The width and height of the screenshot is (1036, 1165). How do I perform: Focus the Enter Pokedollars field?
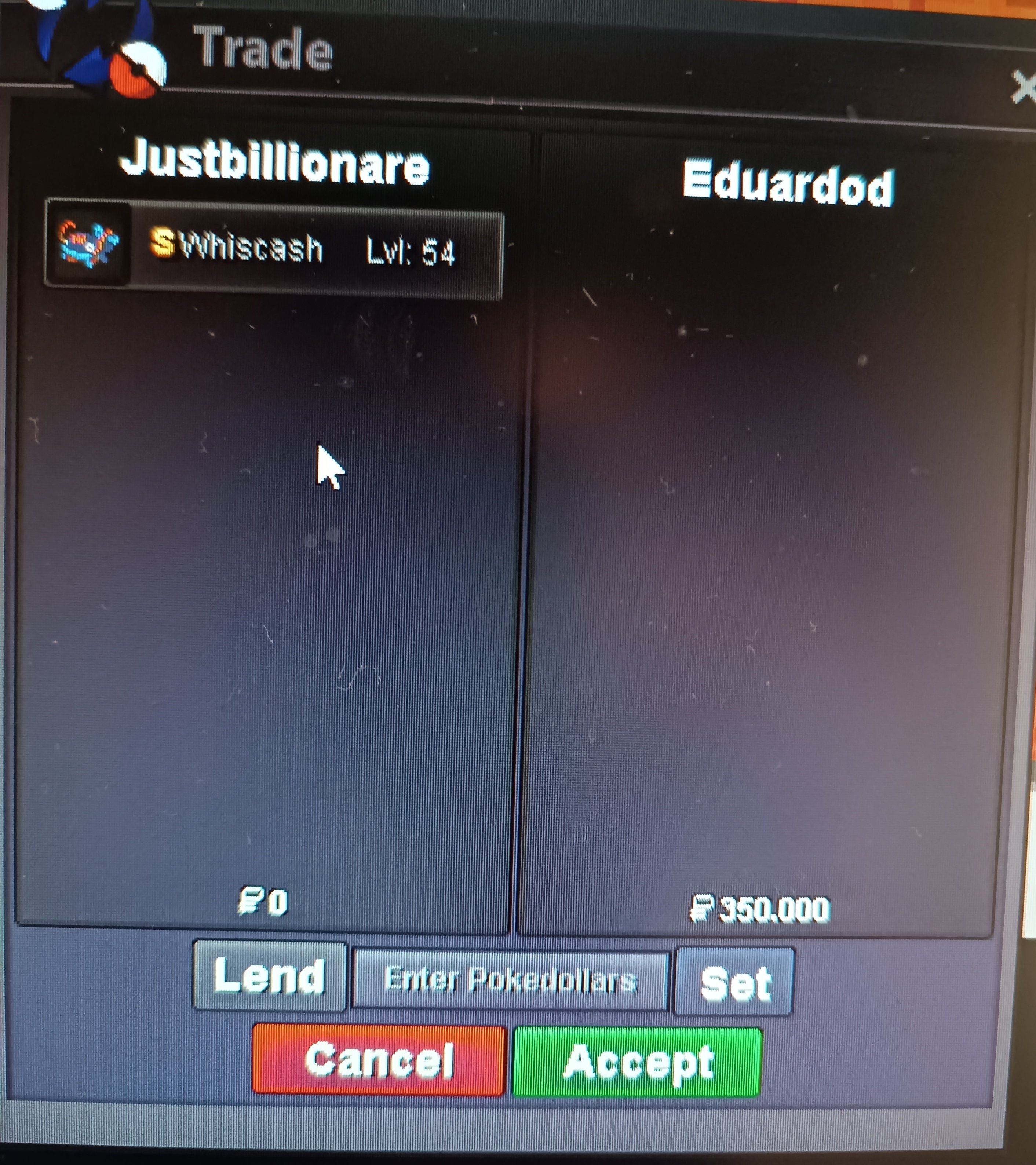510,980
